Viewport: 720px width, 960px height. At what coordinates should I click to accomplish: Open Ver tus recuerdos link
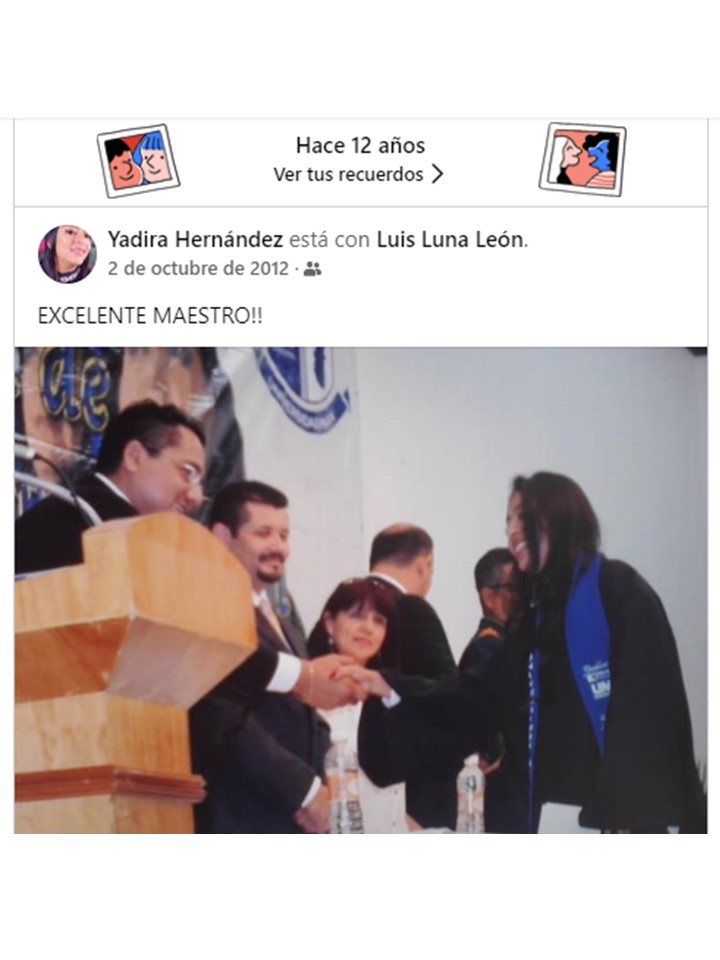[x=358, y=174]
